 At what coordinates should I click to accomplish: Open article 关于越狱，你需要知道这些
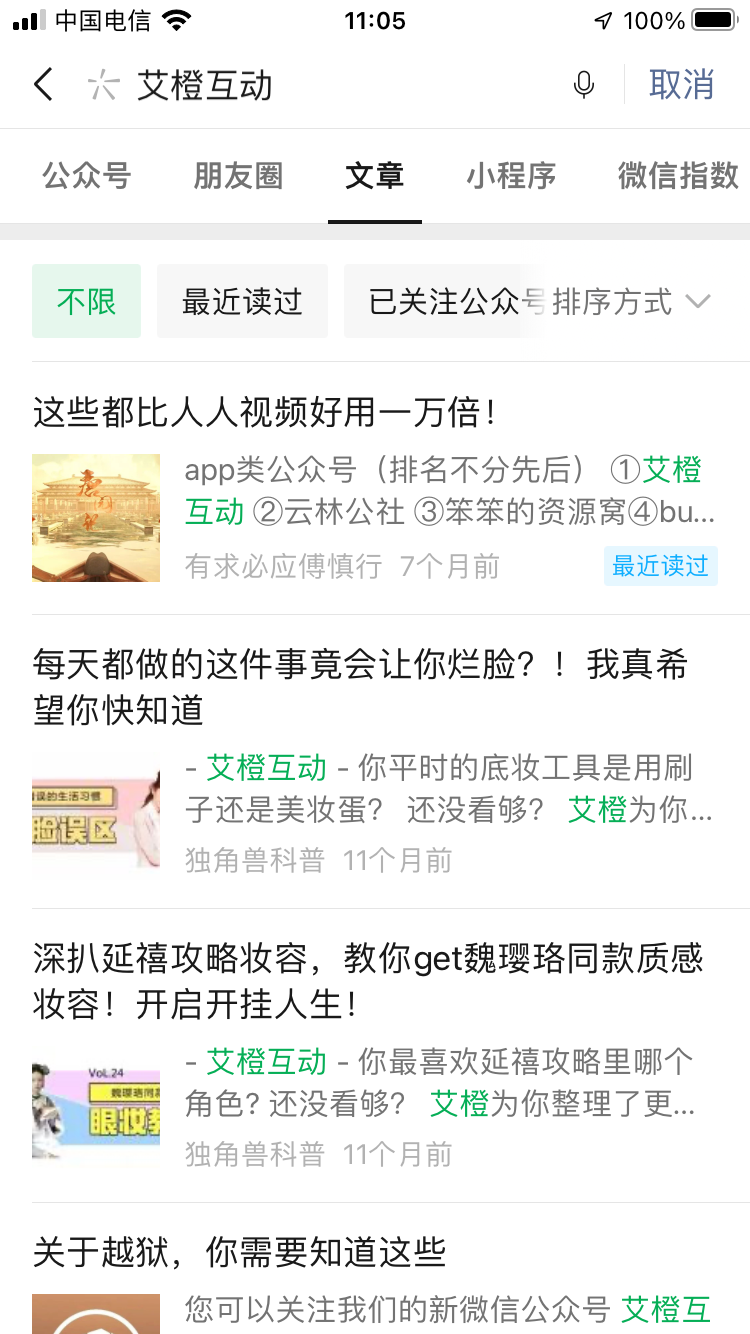coord(240,1251)
